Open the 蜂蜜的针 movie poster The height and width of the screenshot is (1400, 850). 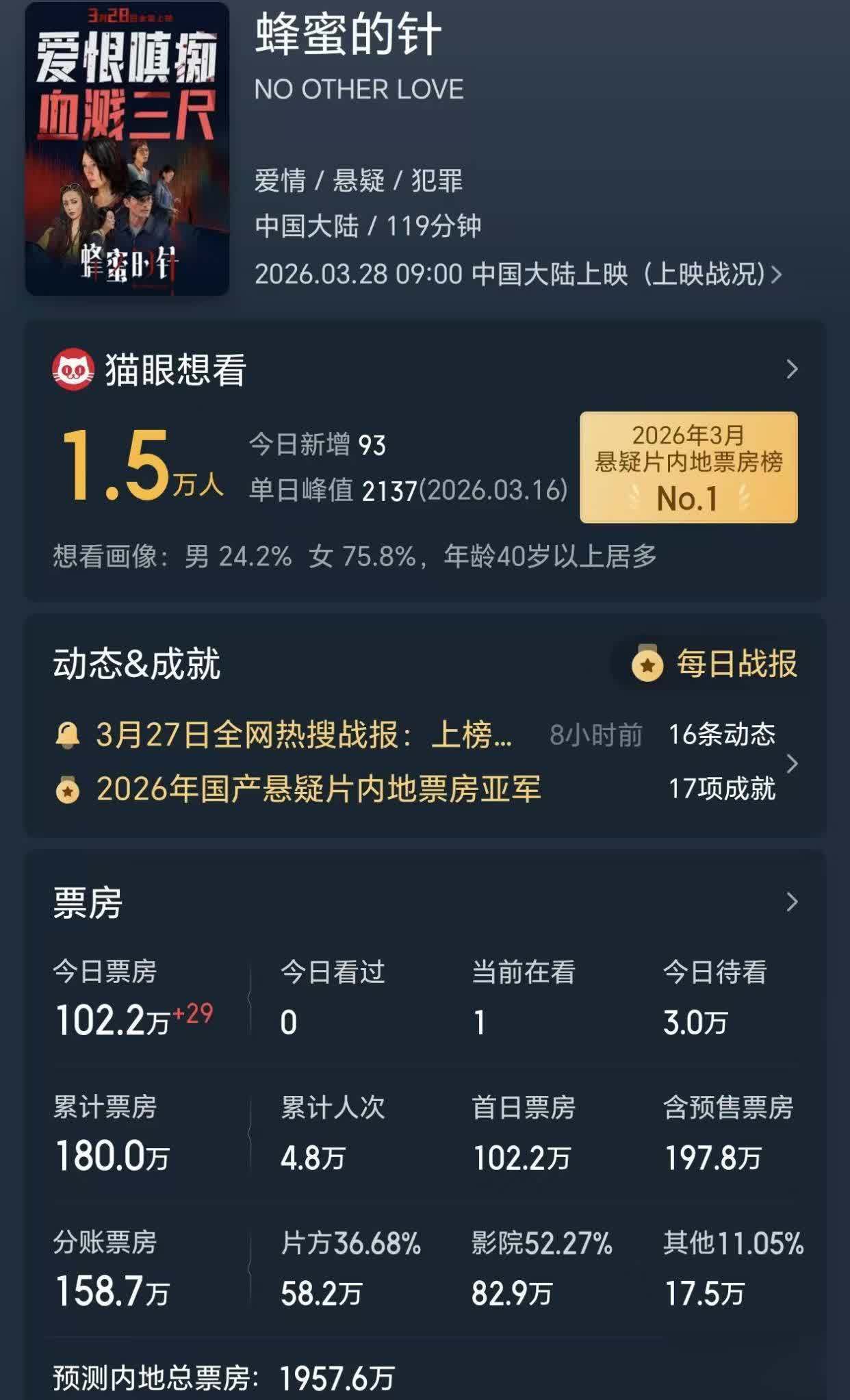point(127,149)
